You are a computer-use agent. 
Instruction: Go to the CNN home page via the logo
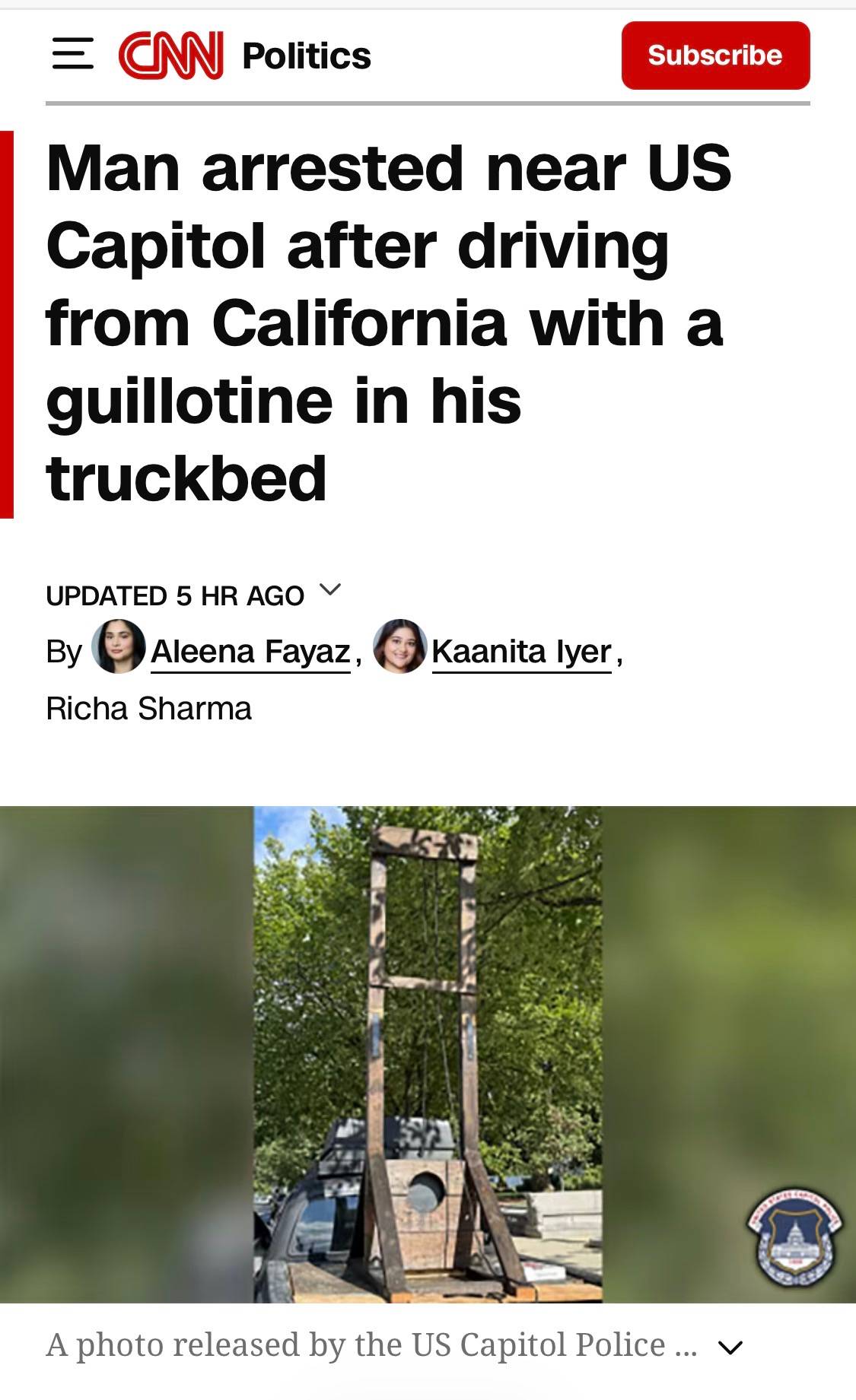171,55
